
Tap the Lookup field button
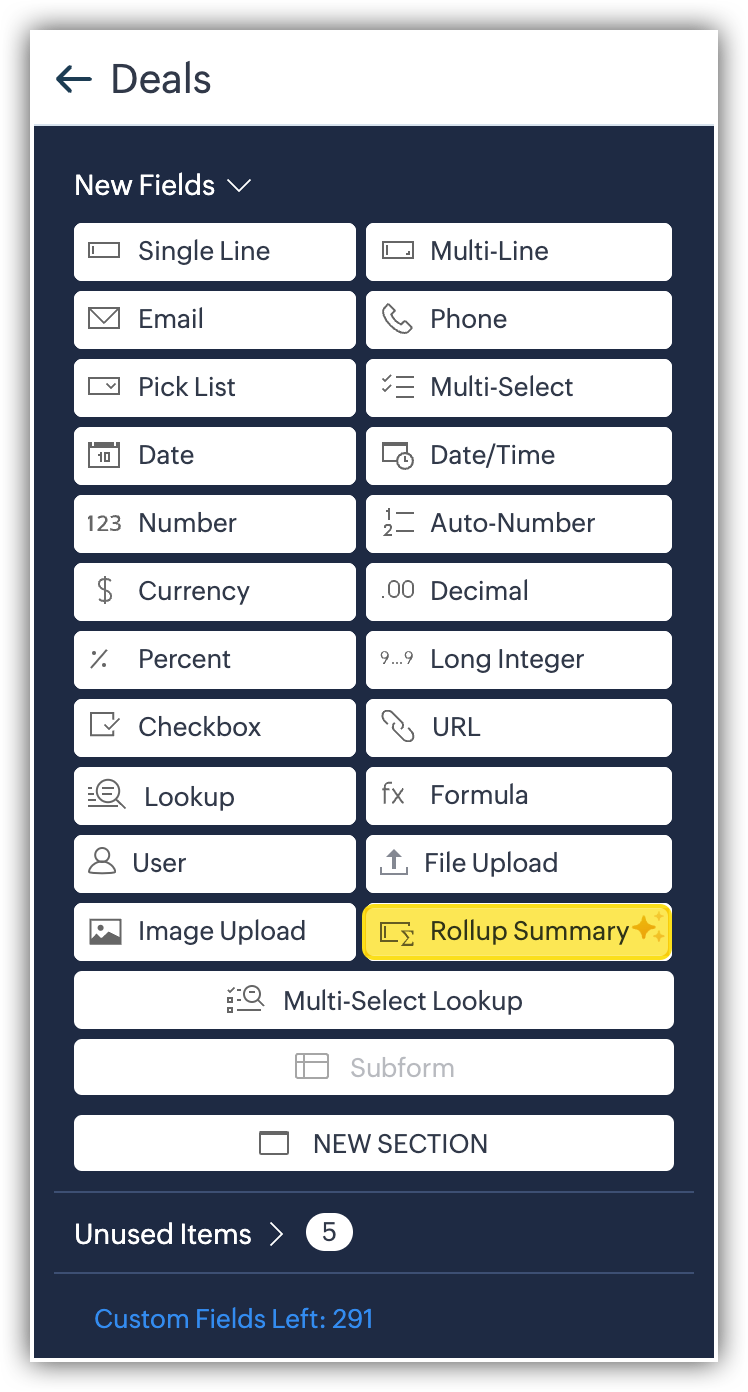click(x=214, y=796)
